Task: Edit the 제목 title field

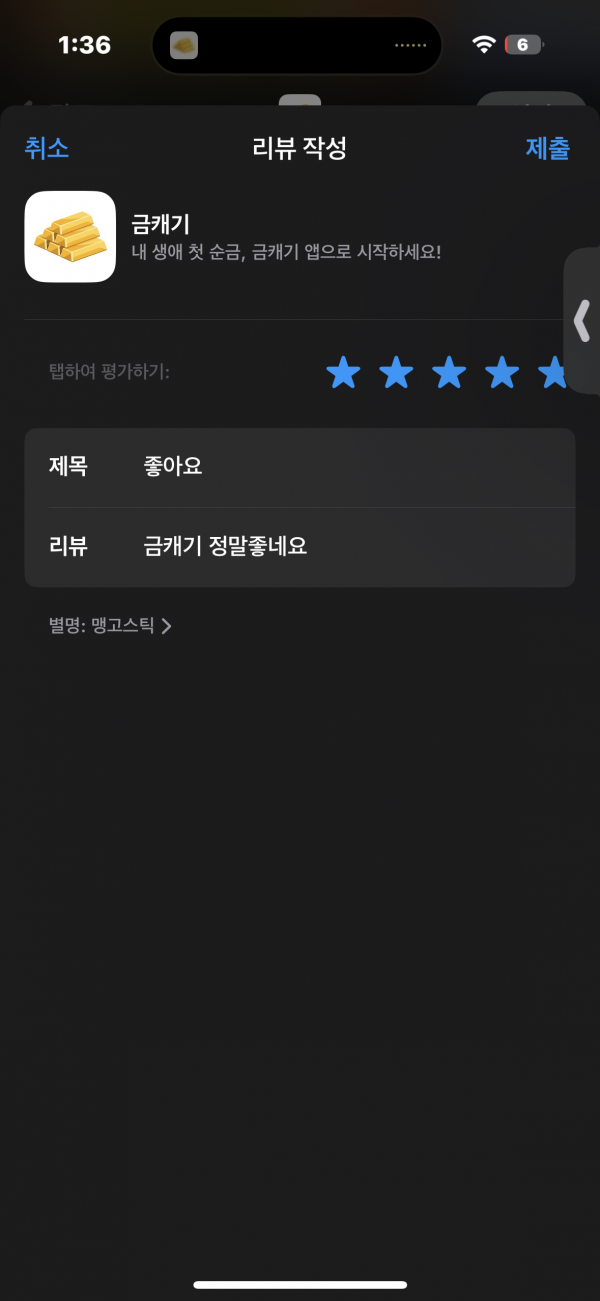Action: 300,467
